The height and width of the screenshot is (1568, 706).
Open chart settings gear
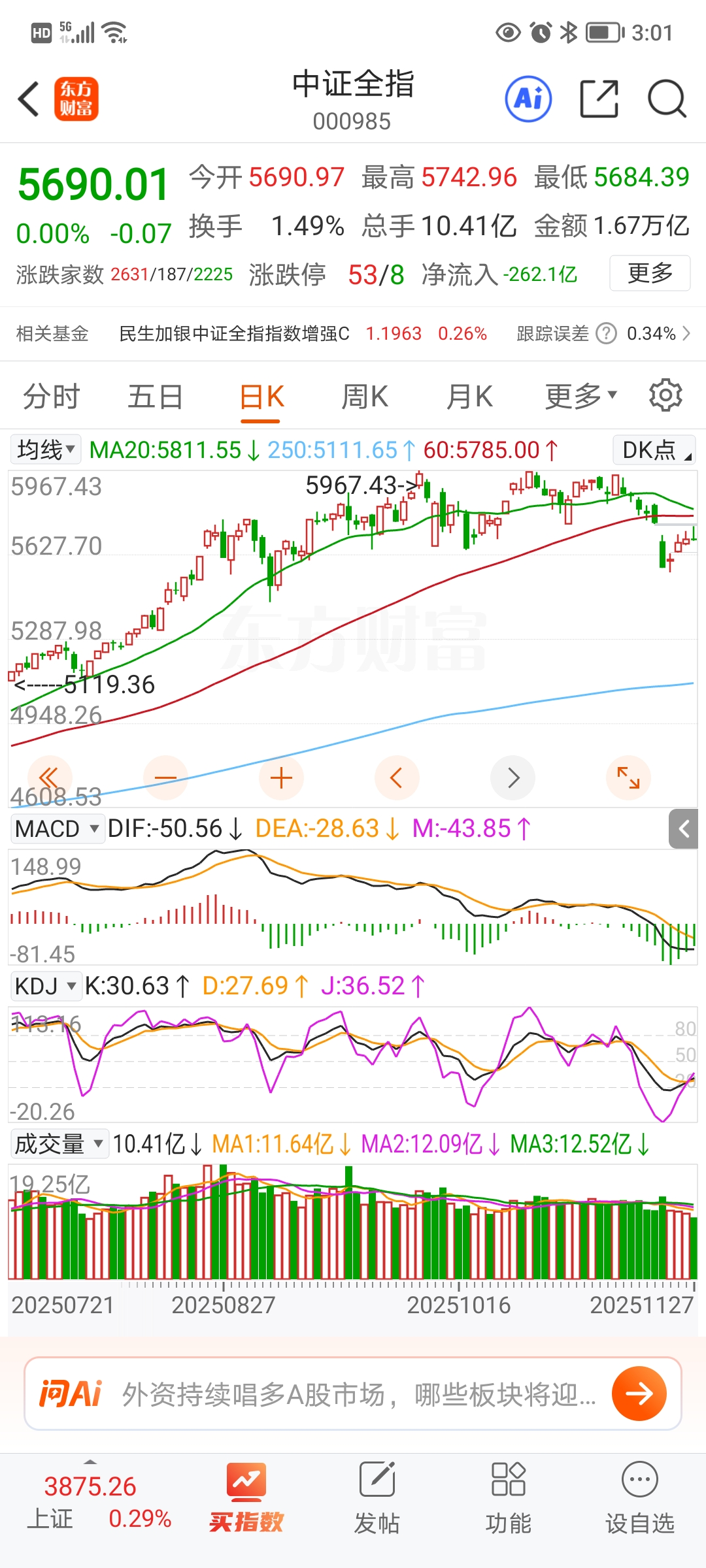point(665,395)
